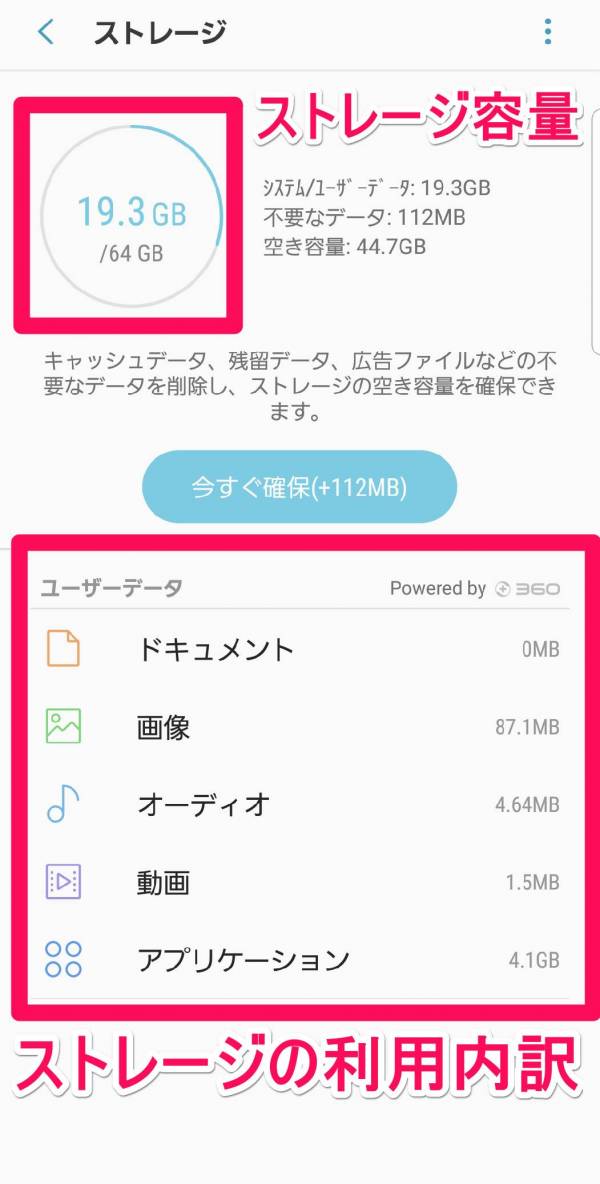Open the アプリケーション row
Screen dimensions: 600x1184
(x=300, y=960)
